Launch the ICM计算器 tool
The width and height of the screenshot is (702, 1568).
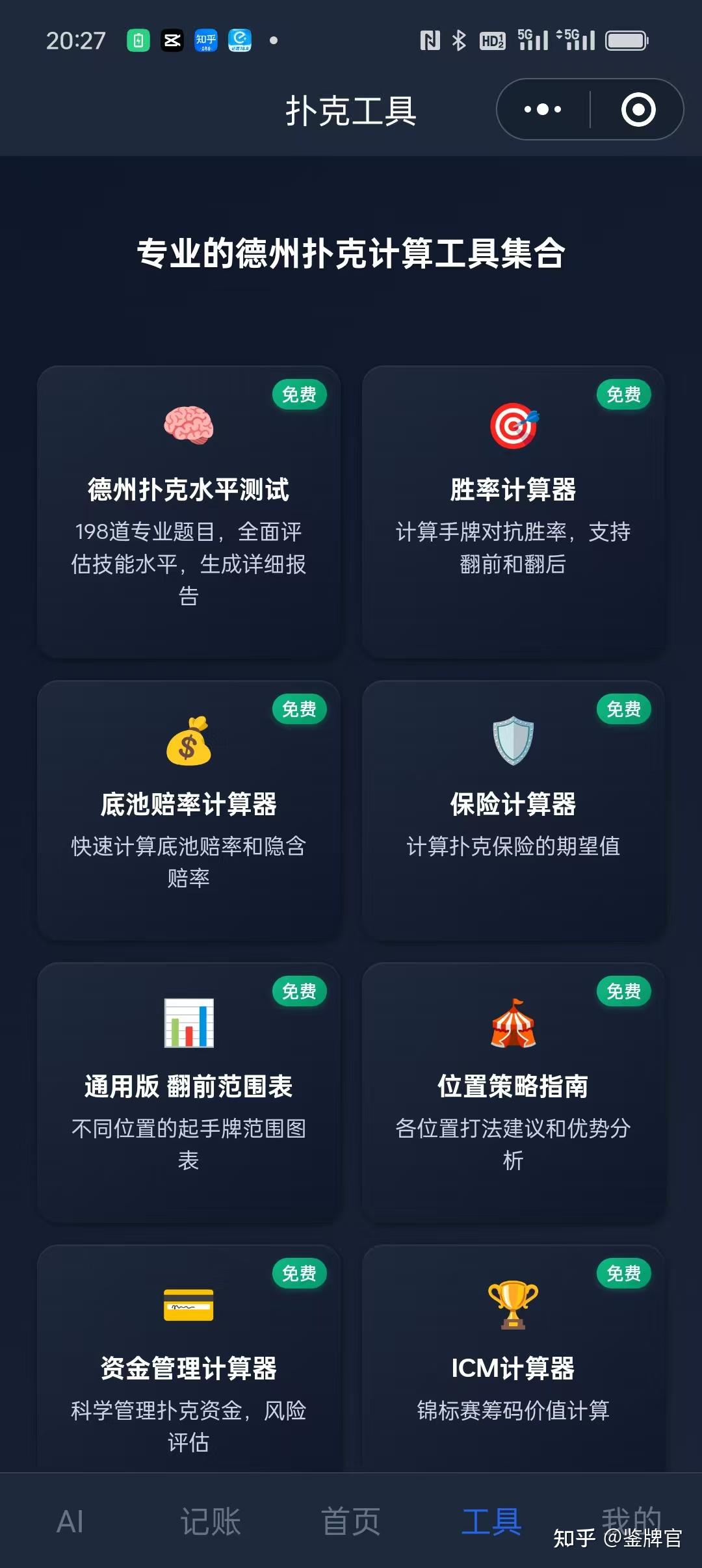tap(513, 1372)
